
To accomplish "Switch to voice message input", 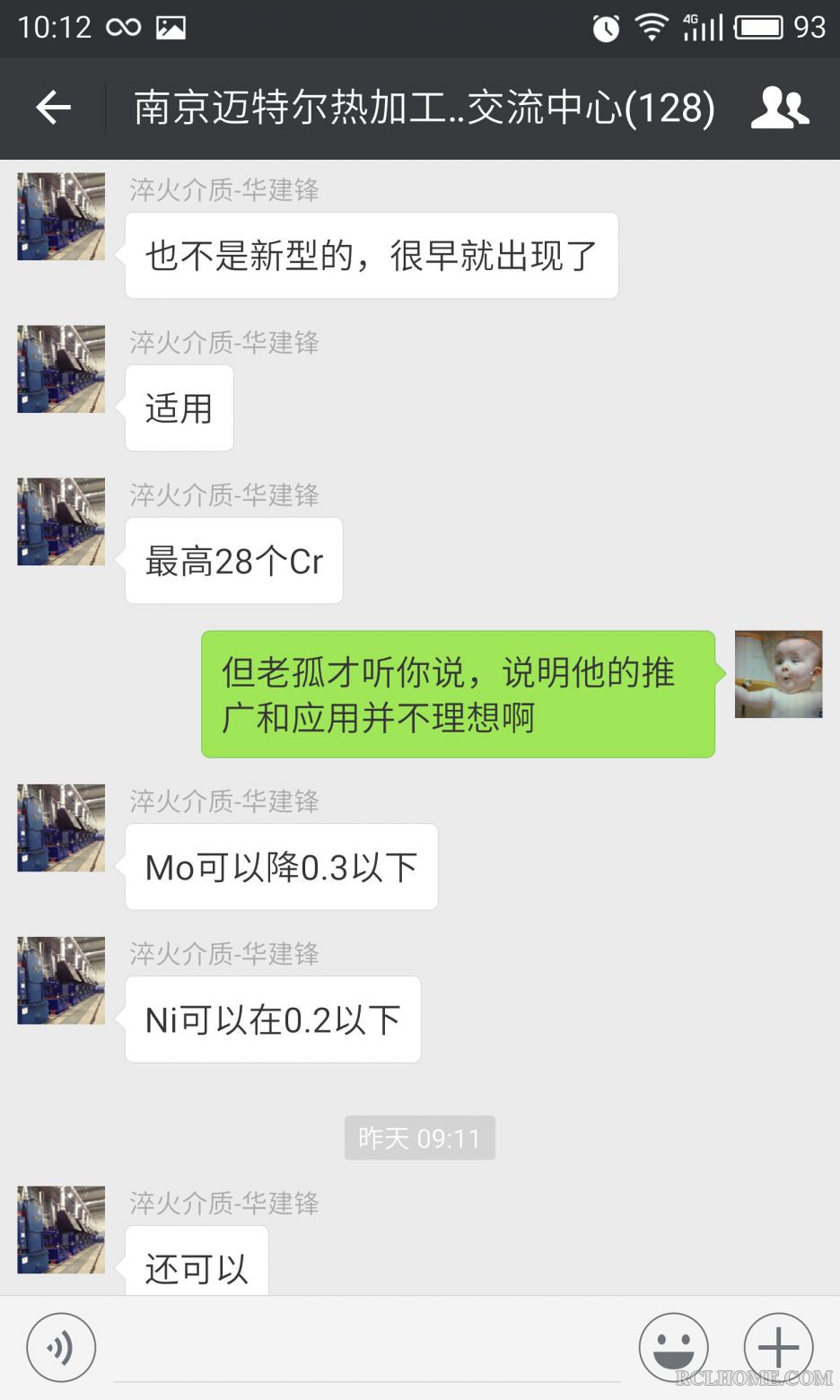I will (61, 1347).
